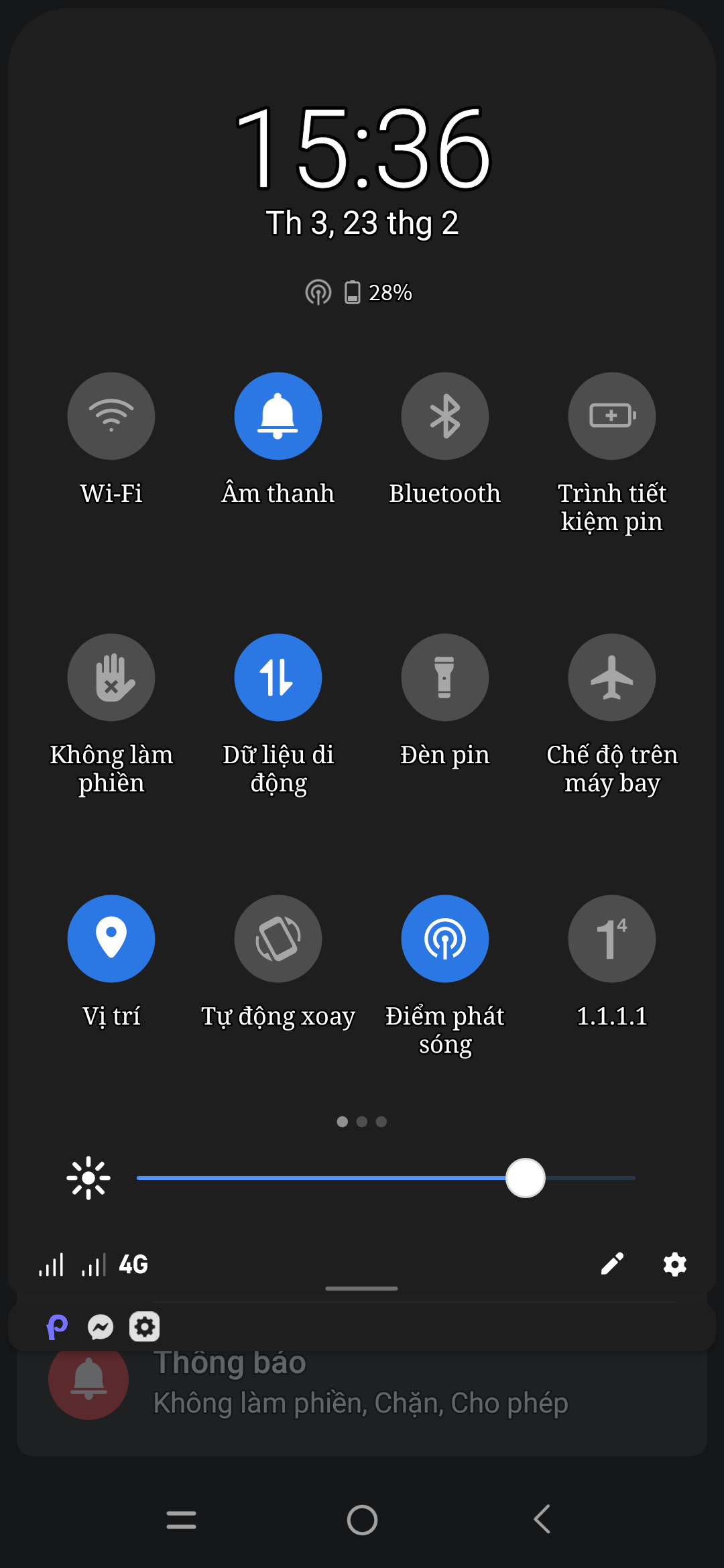This screenshot has height=1568, width=724.
Task: Enable Chế độ trên máy bay
Action: (x=611, y=677)
